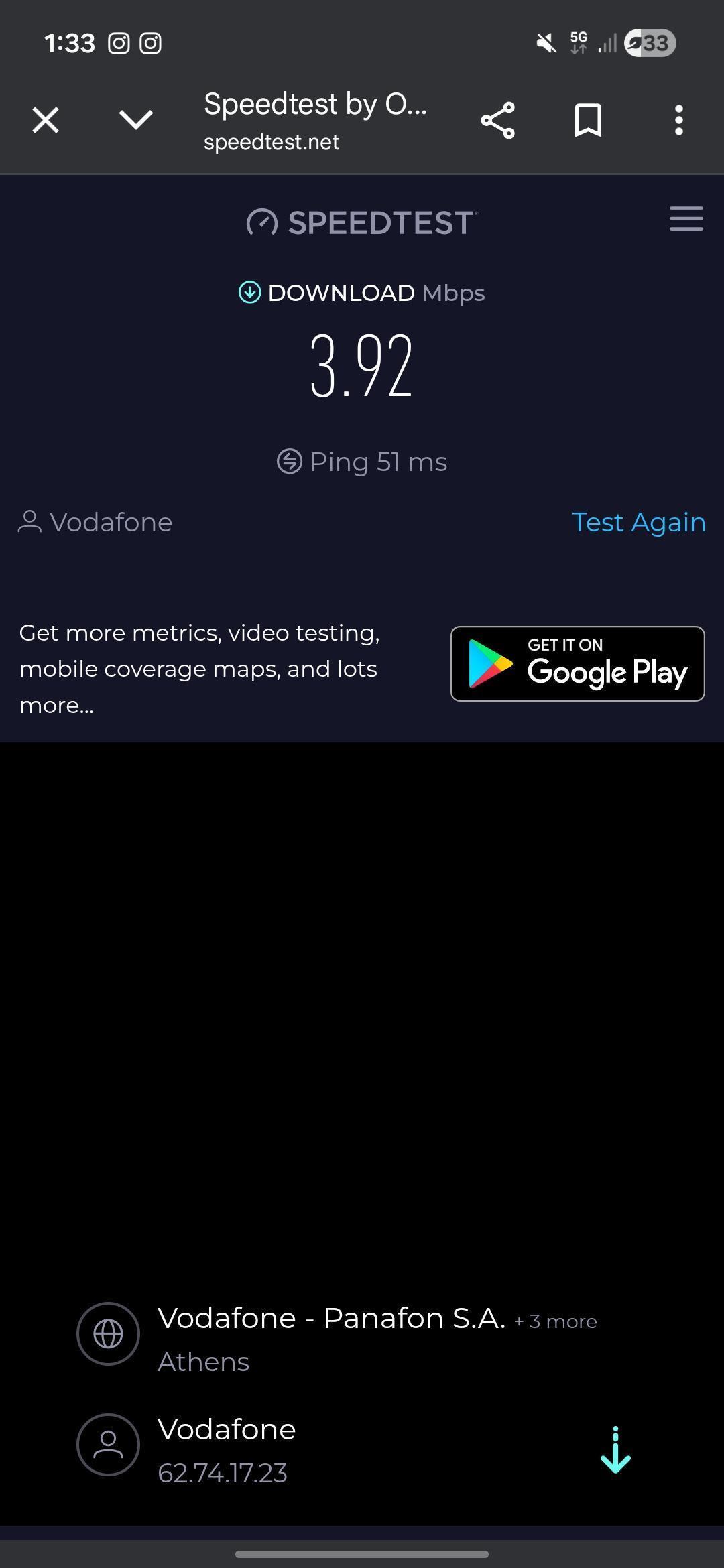Open the Speedtest hamburger menu
Viewport: 724px width, 1568px height.
click(x=686, y=219)
